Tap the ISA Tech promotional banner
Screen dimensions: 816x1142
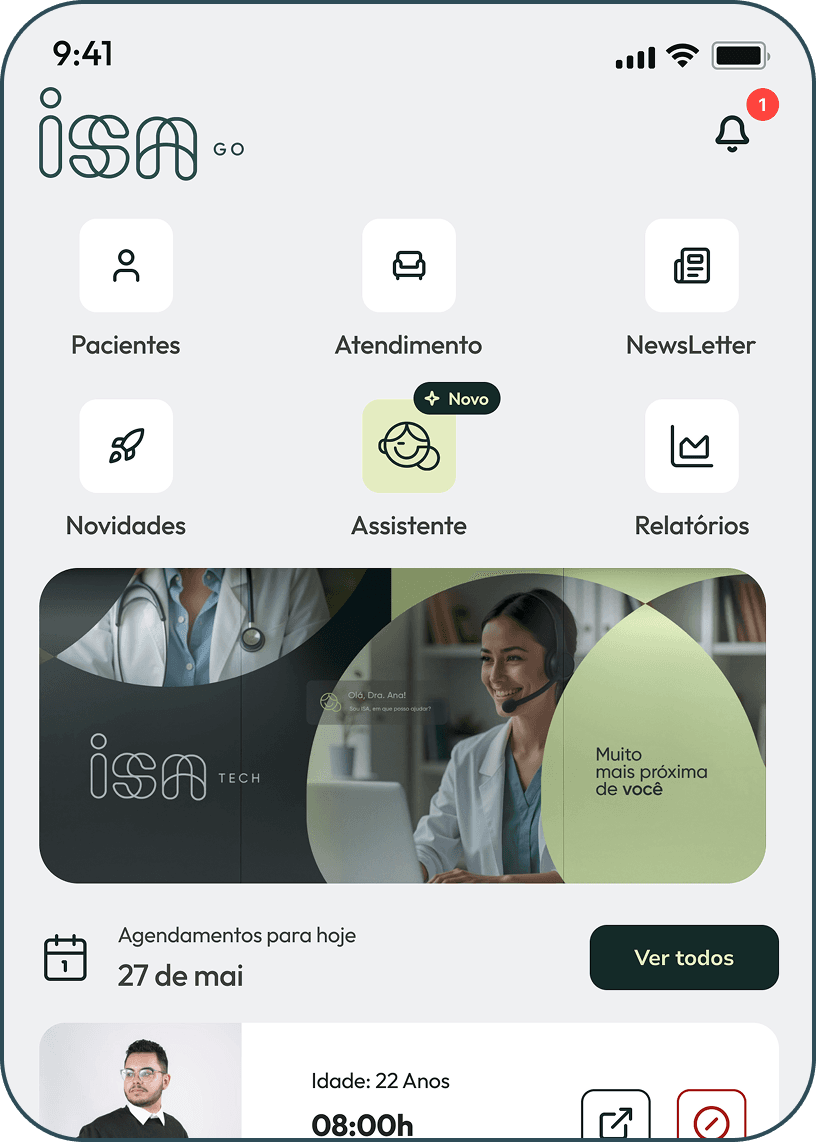[x=402, y=726]
